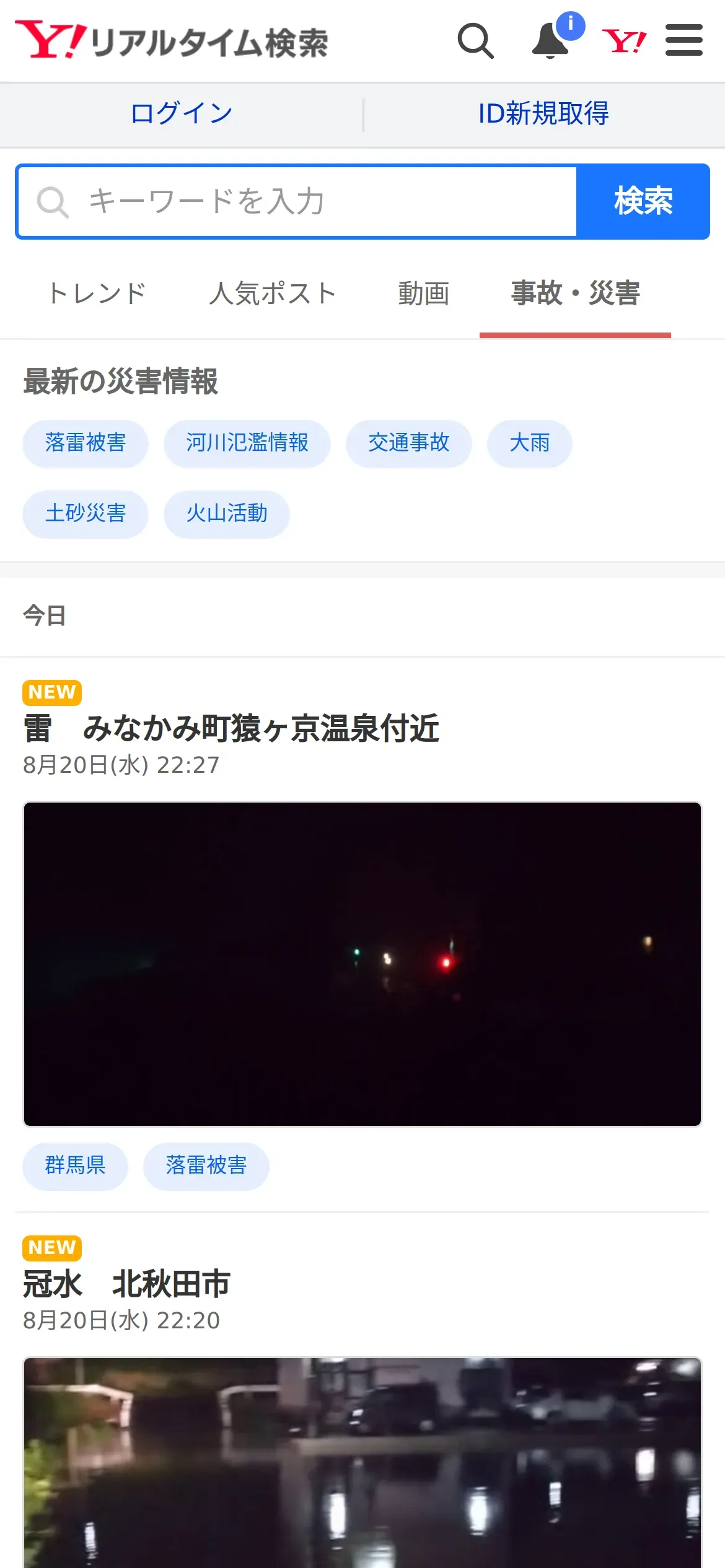This screenshot has height=1568, width=725.
Task: Switch to the 人気ポスト tab
Action: 273,294
